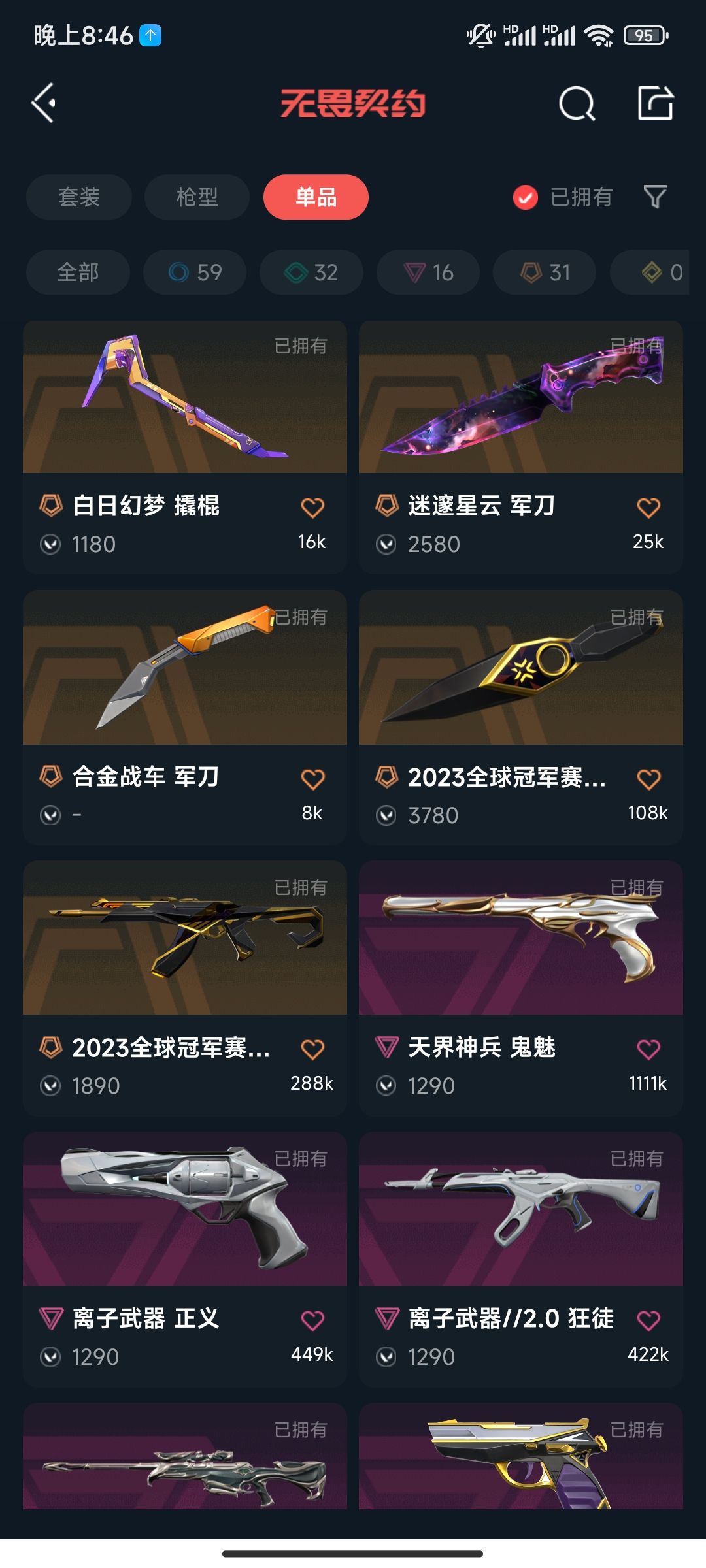
Task: Select the blue rarity filter showing 59
Action: coord(194,272)
